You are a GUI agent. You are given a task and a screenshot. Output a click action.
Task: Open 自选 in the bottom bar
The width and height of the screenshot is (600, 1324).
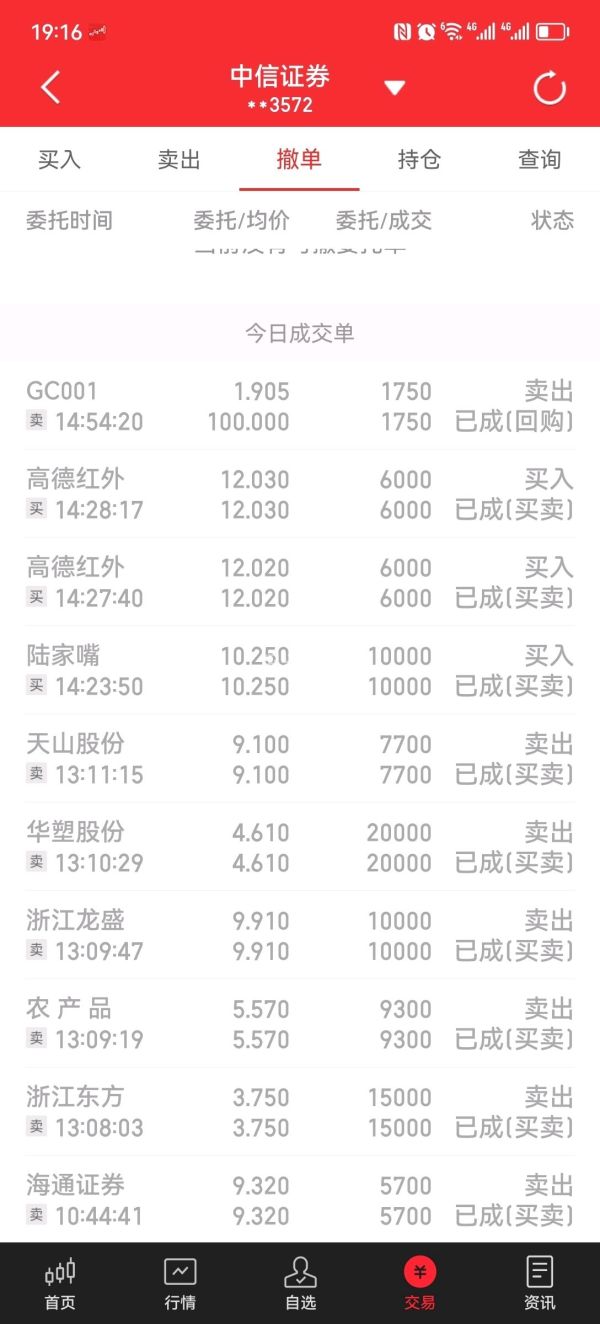[x=300, y=1284]
